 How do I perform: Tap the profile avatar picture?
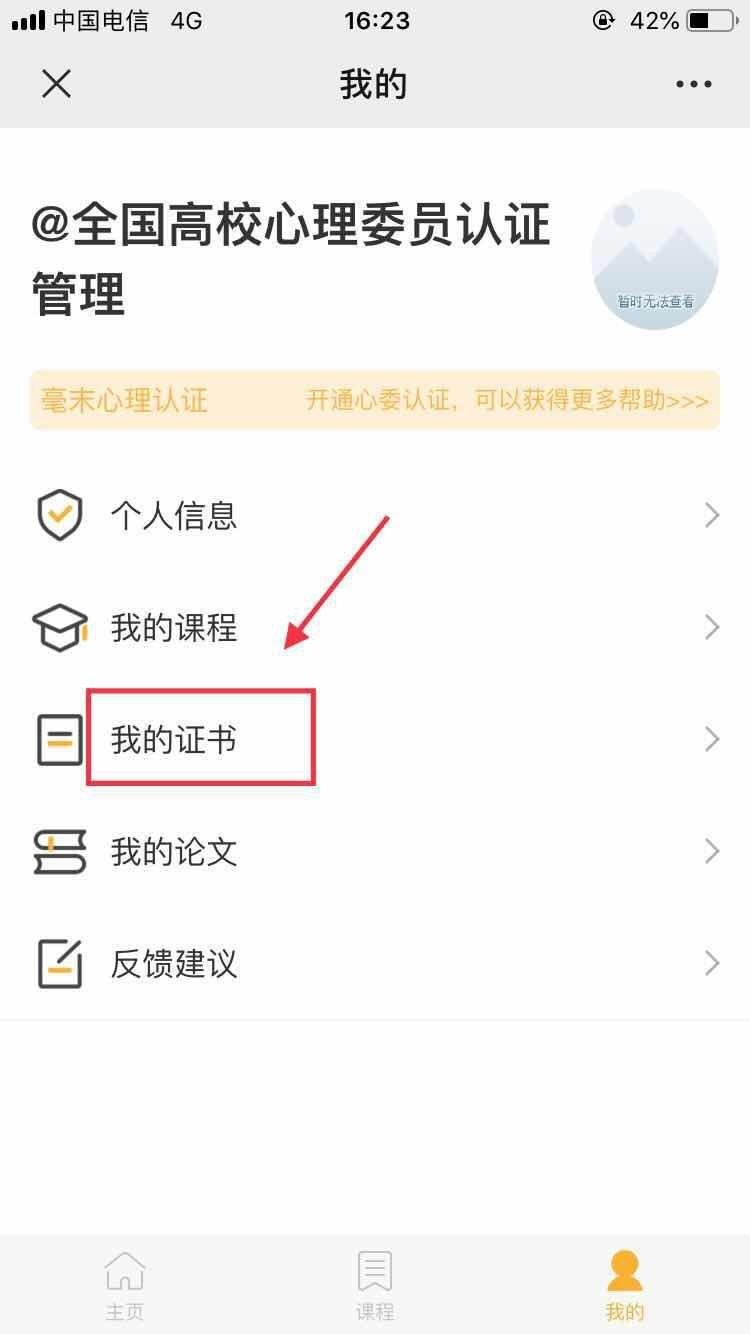click(x=655, y=259)
